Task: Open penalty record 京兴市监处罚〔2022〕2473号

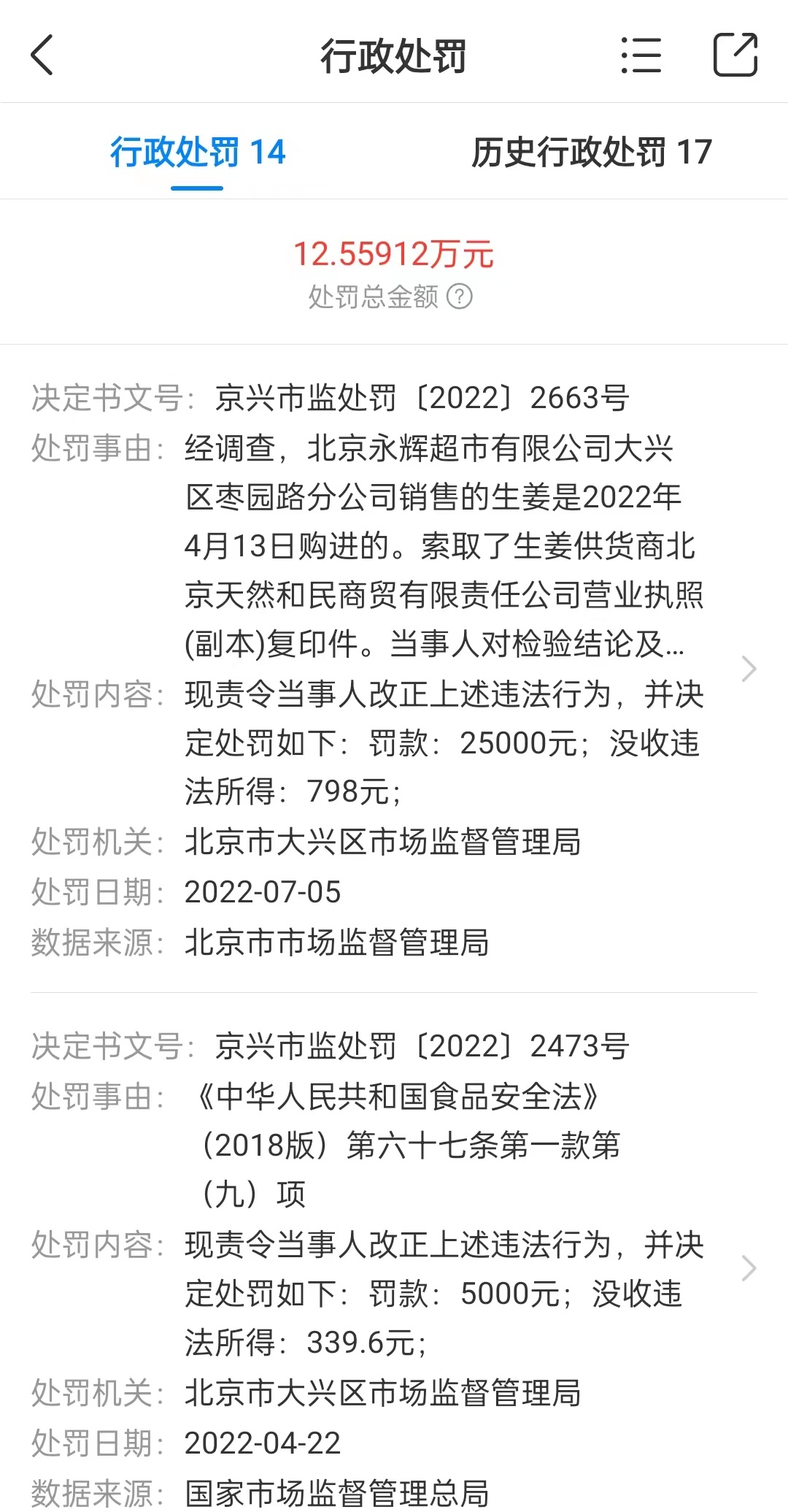Action: [x=394, y=1268]
